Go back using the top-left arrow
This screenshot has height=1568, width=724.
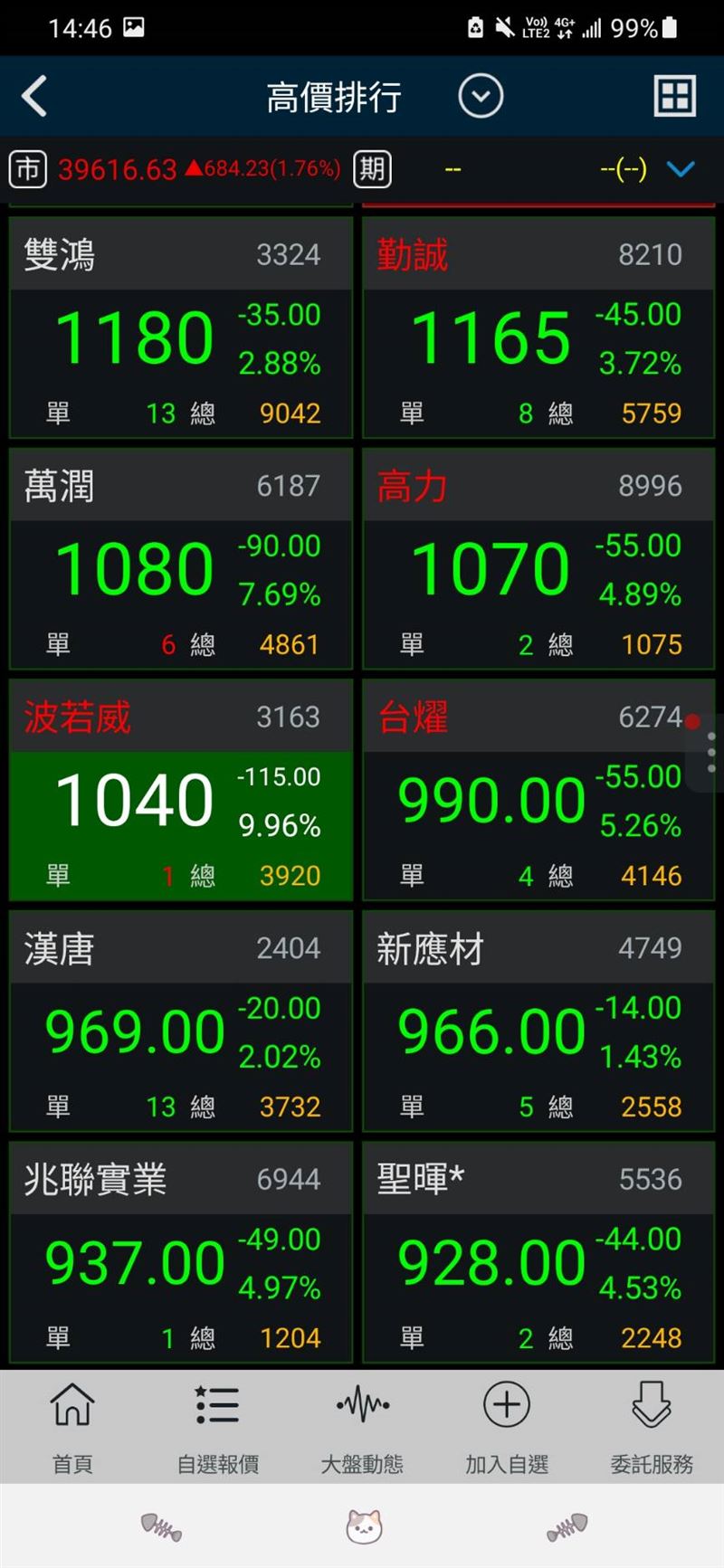[34, 95]
